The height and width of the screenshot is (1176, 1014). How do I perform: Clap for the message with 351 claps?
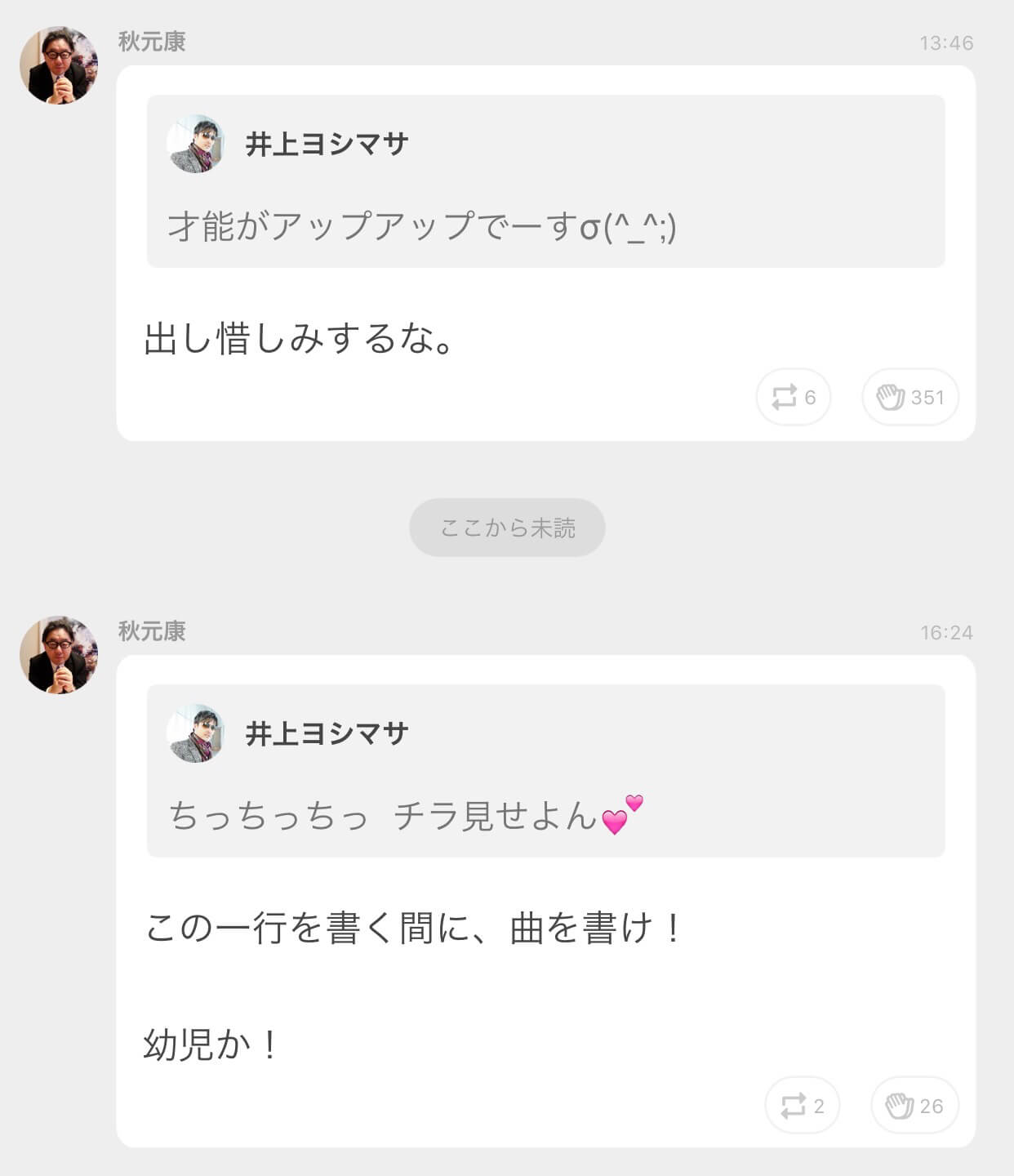point(910,397)
